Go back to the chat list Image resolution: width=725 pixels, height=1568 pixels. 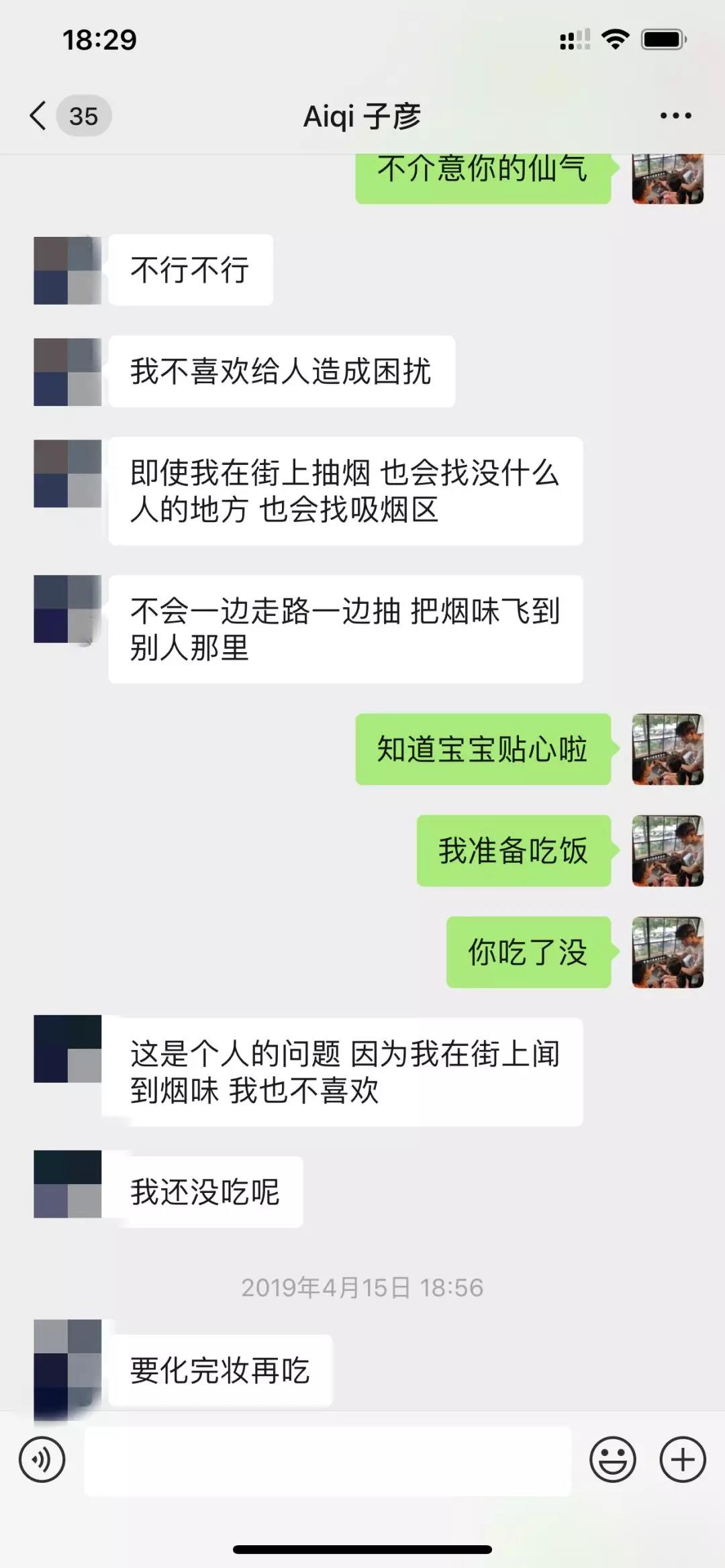(x=39, y=116)
